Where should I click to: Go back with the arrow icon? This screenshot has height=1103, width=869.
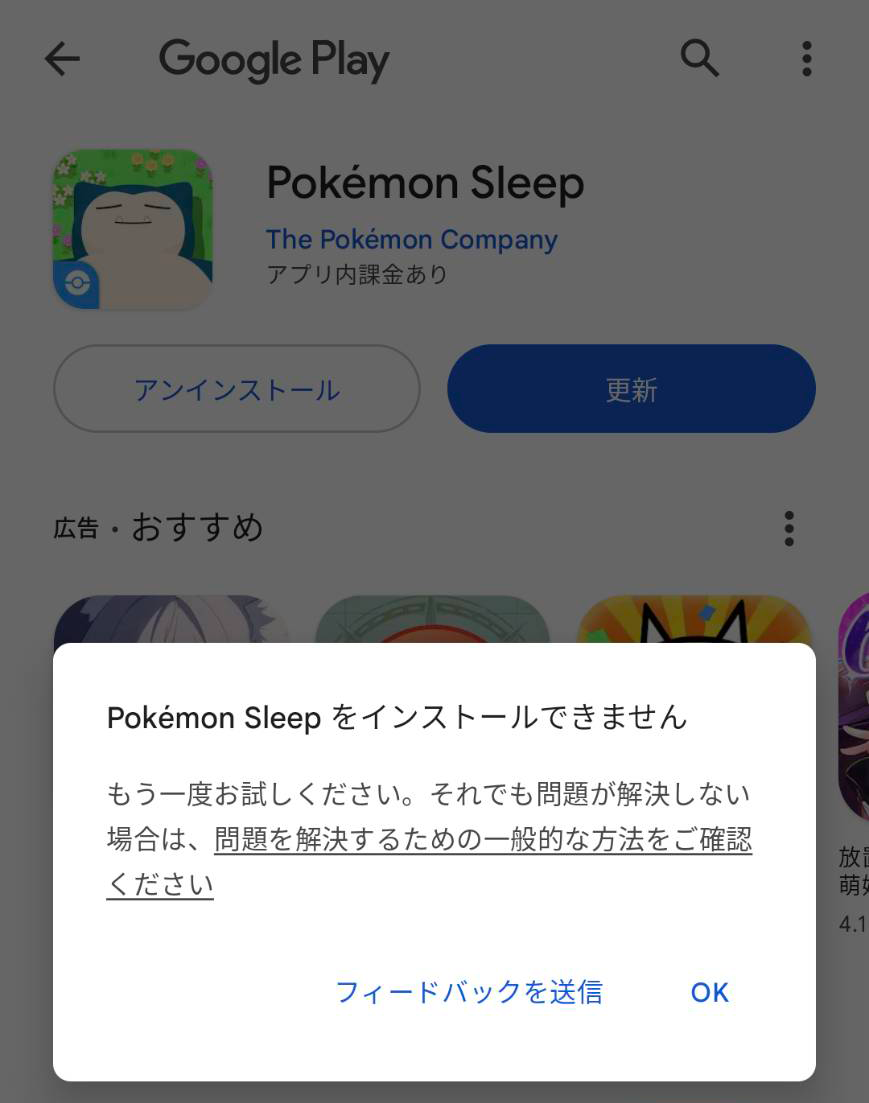pos(62,60)
